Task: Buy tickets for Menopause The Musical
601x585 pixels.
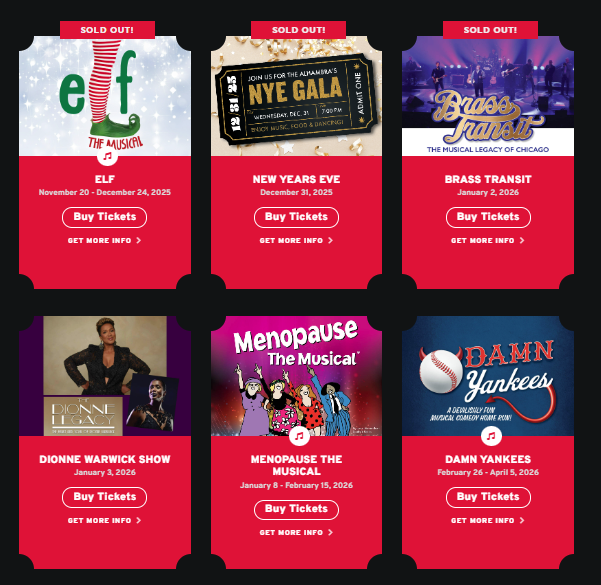Action: click(297, 509)
